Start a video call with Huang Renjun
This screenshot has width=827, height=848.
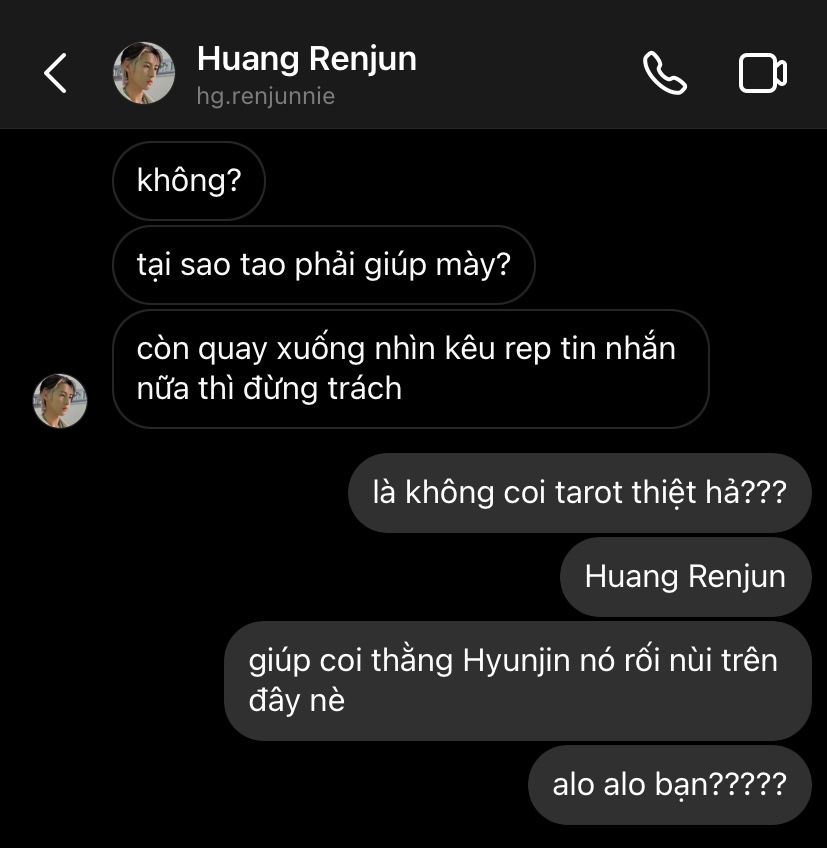tap(762, 73)
